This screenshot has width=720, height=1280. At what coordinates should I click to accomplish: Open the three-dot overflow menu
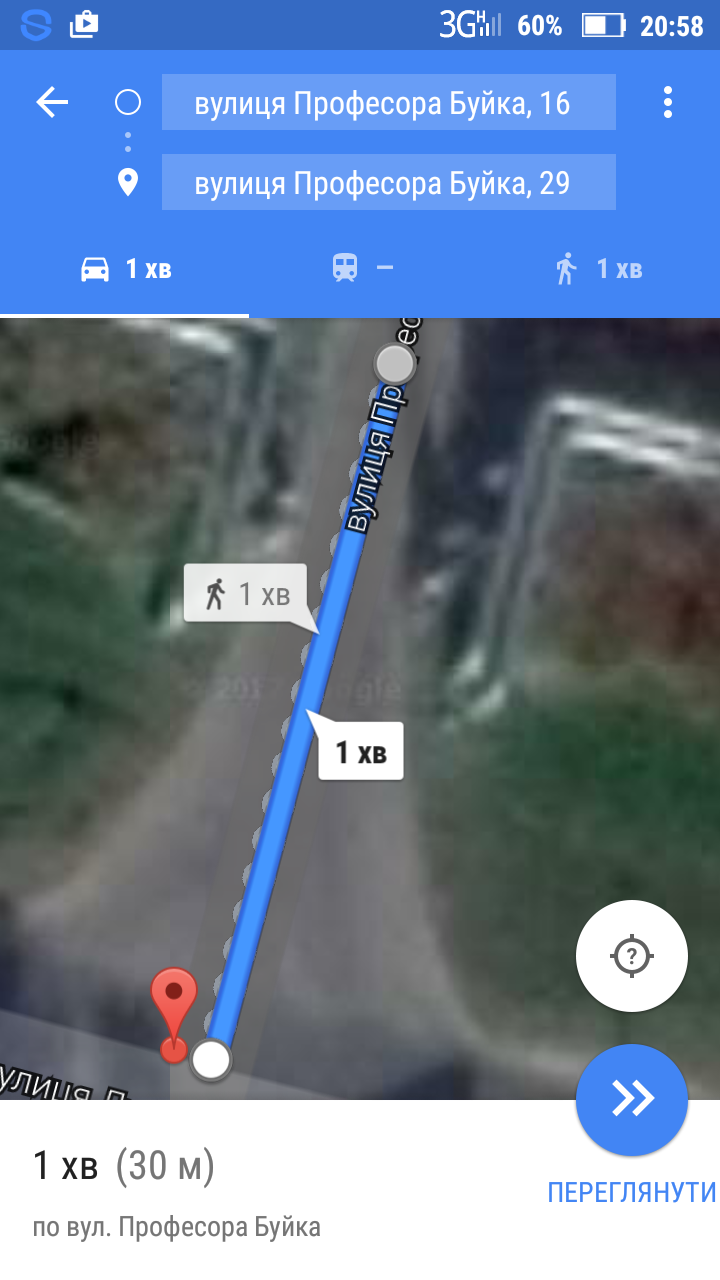click(x=667, y=102)
